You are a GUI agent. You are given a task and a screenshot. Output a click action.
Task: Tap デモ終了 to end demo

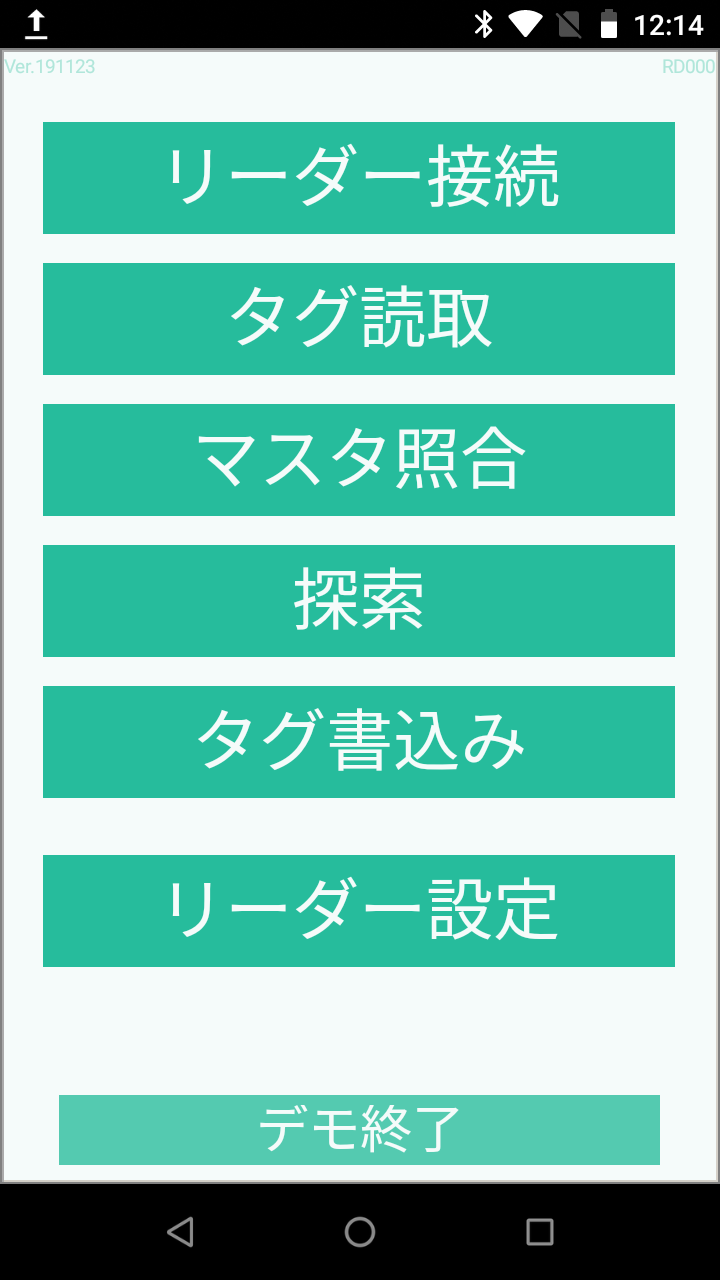(x=359, y=1130)
